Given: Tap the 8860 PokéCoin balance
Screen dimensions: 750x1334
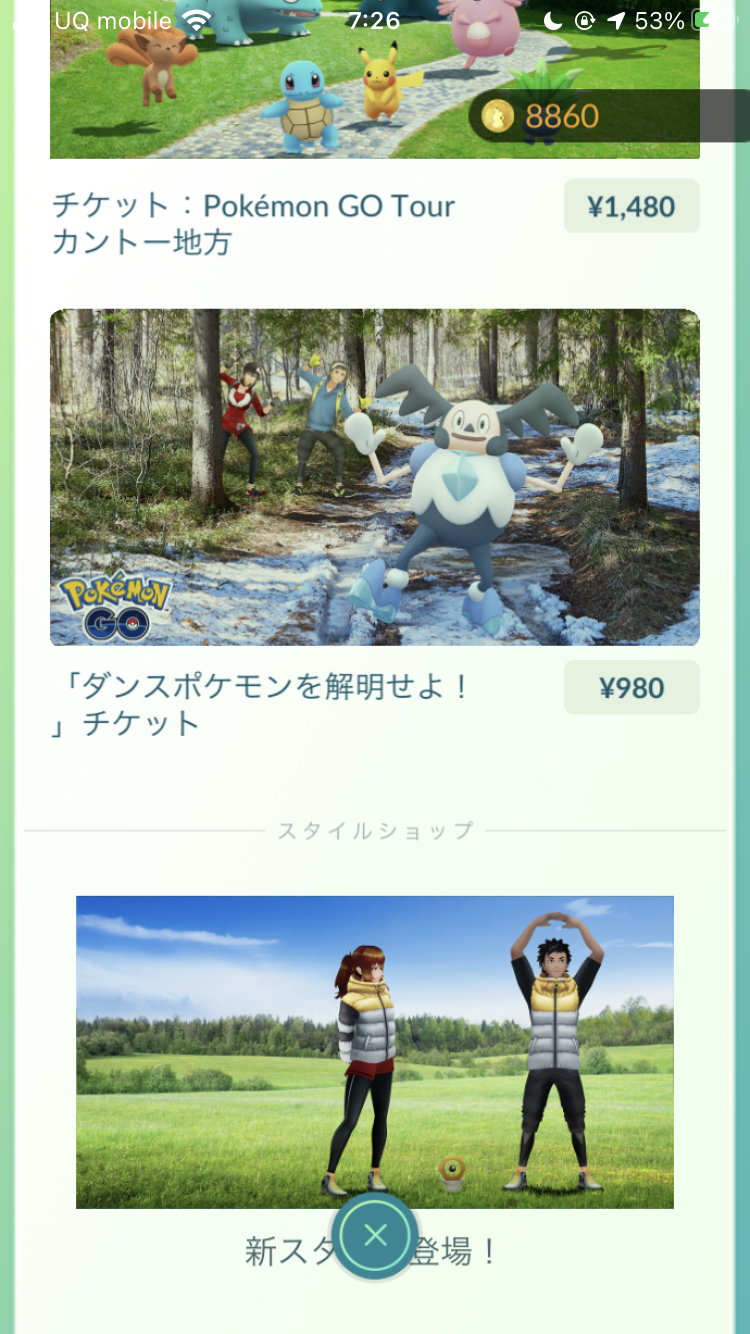Looking at the screenshot, I should pyautogui.click(x=560, y=117).
